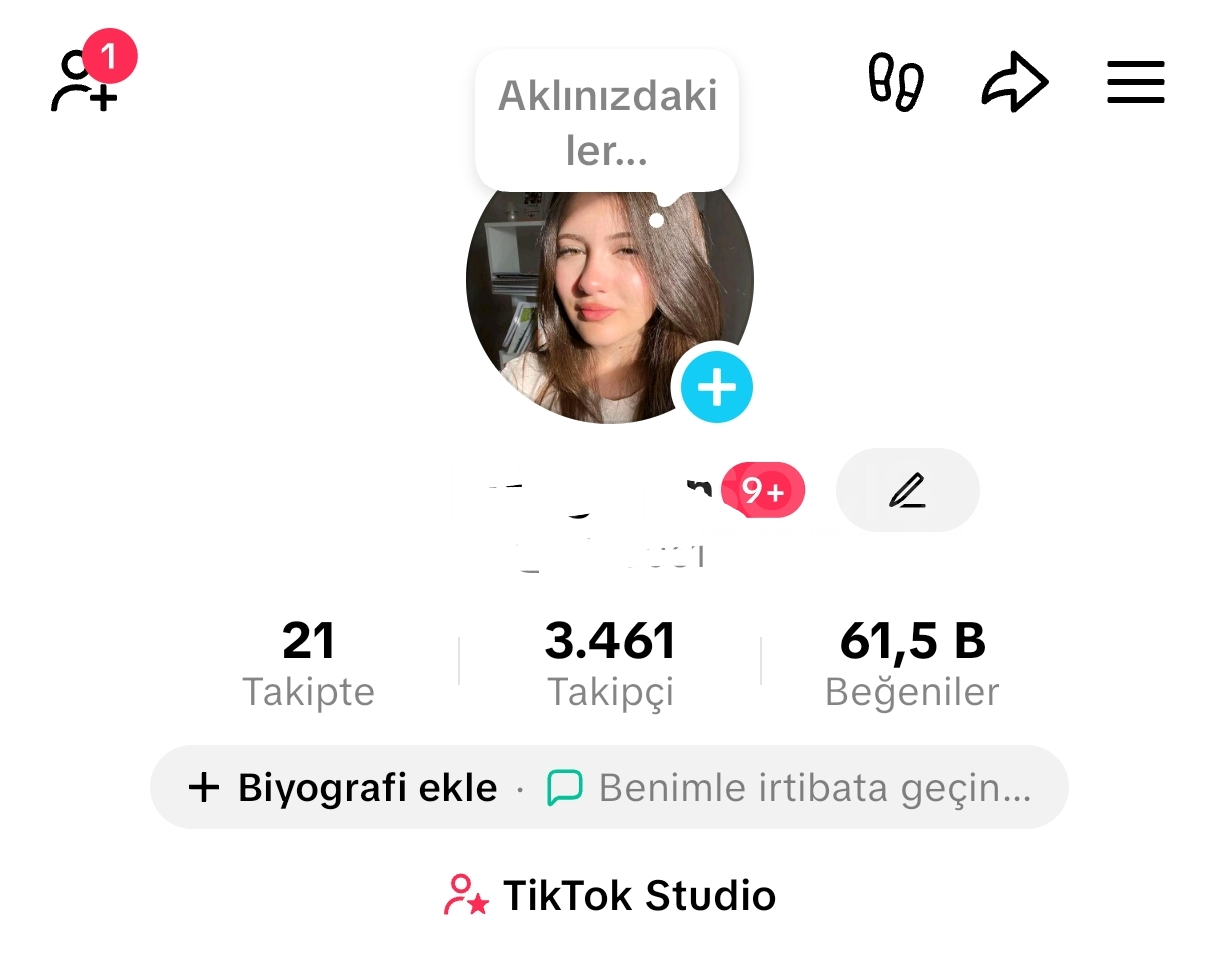
Task: Open the profile views footprints icon
Action: click(896, 82)
